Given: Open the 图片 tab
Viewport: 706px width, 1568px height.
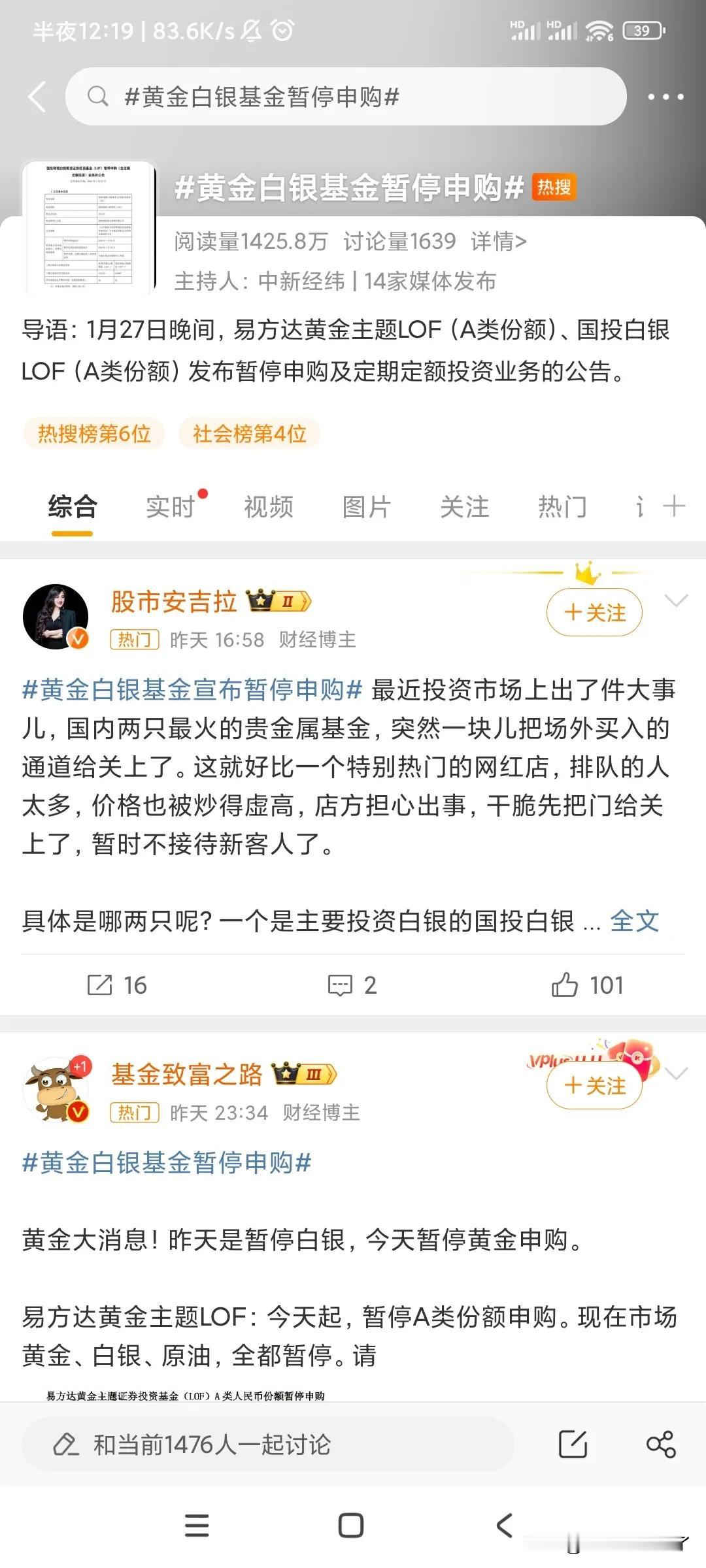Looking at the screenshot, I should tap(366, 506).
